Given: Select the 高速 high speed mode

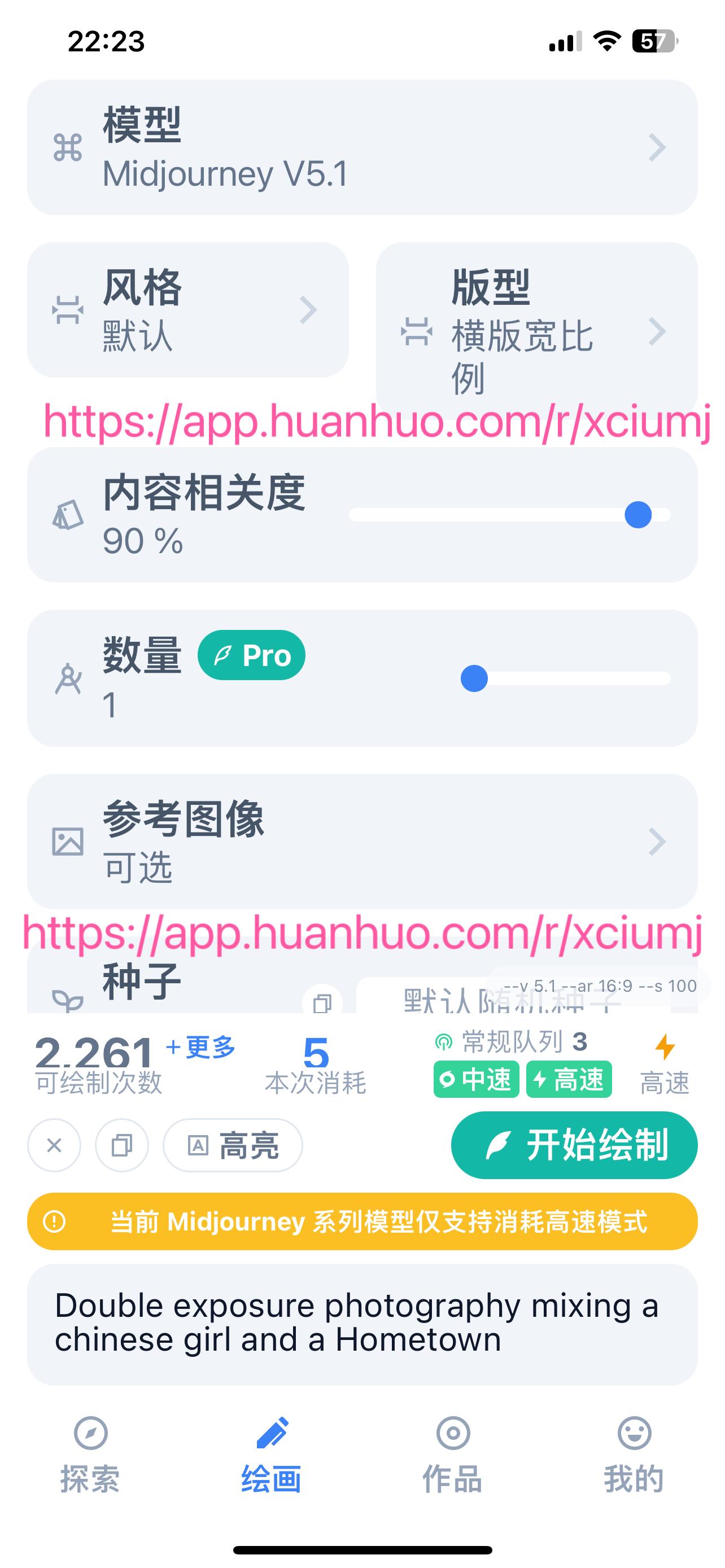Looking at the screenshot, I should click(x=569, y=1080).
